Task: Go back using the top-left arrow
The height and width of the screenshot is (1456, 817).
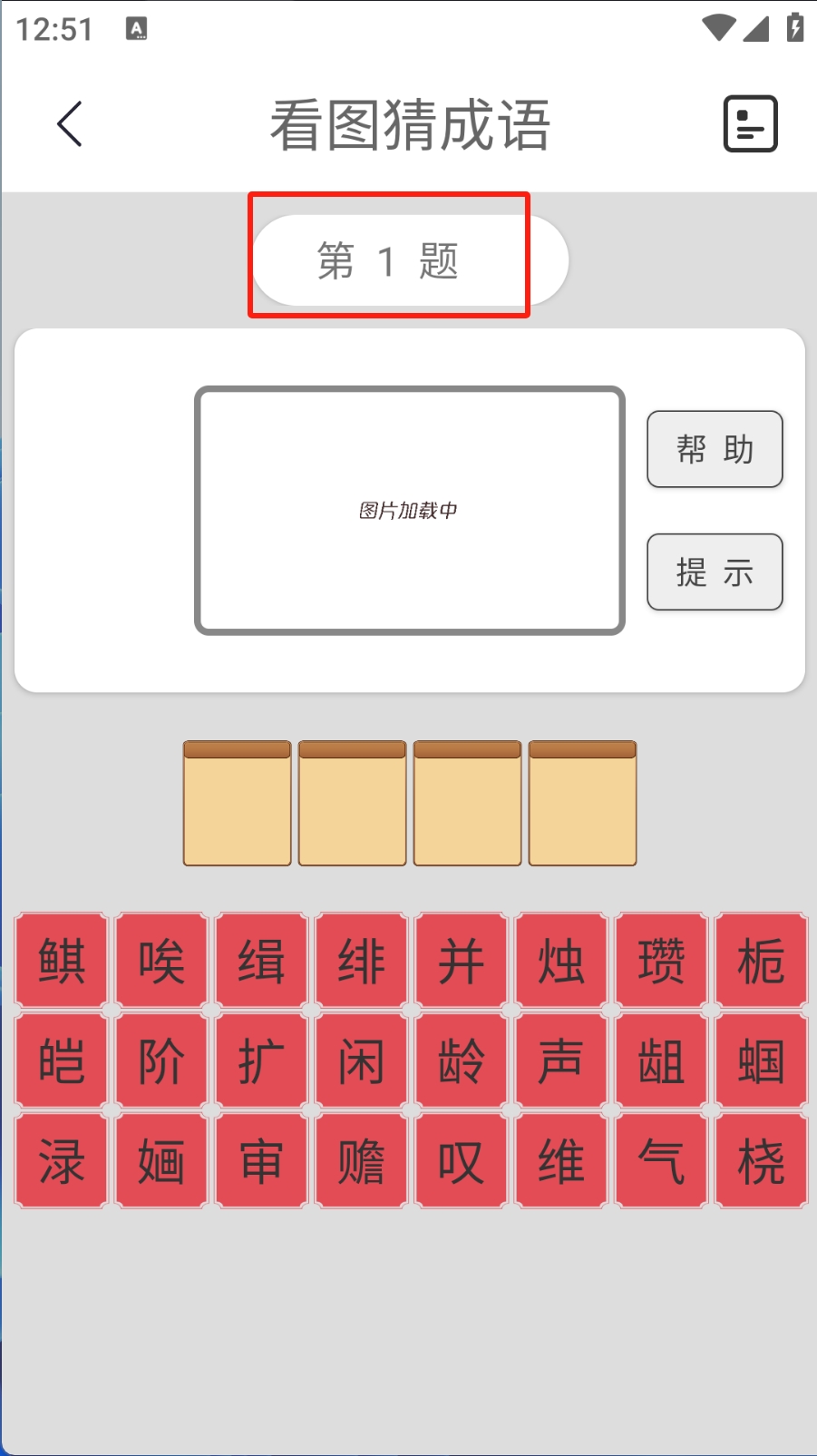Action: pyautogui.click(x=70, y=123)
